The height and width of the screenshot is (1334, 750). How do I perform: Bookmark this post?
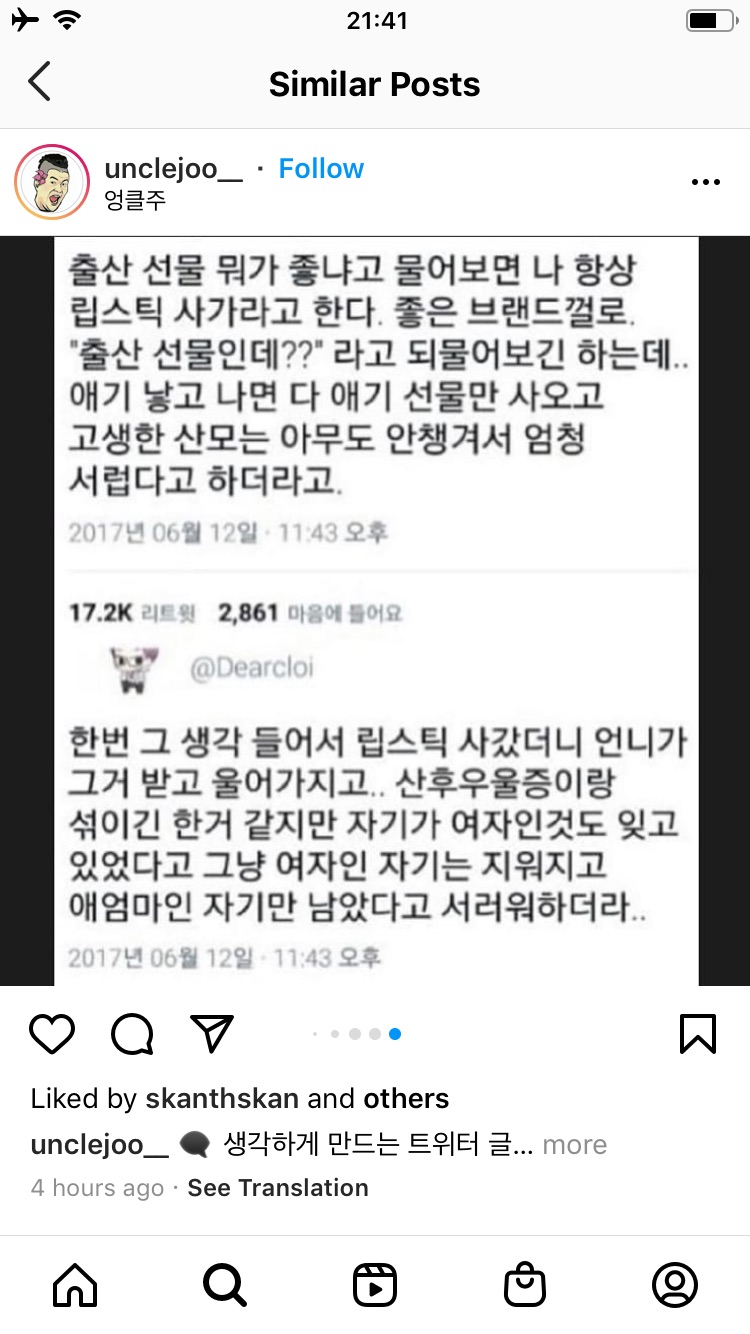click(x=697, y=1033)
